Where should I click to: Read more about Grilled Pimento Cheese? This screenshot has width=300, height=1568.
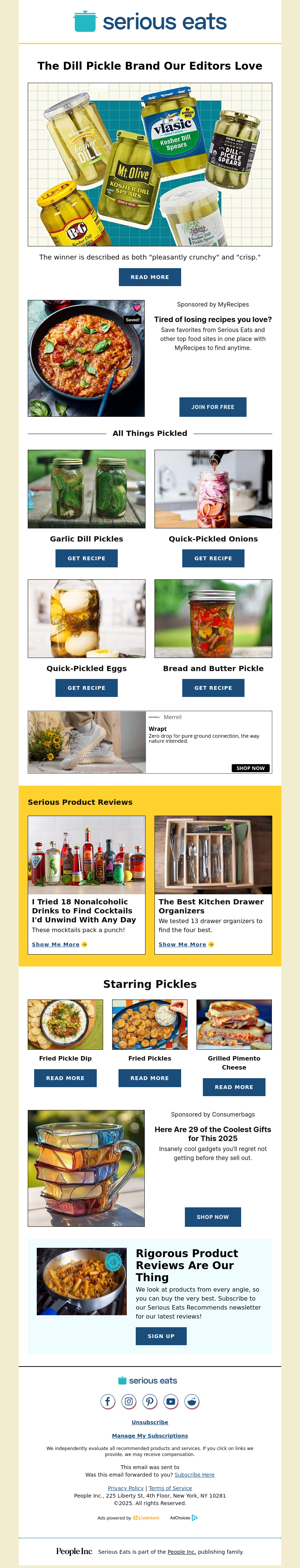tap(234, 1087)
